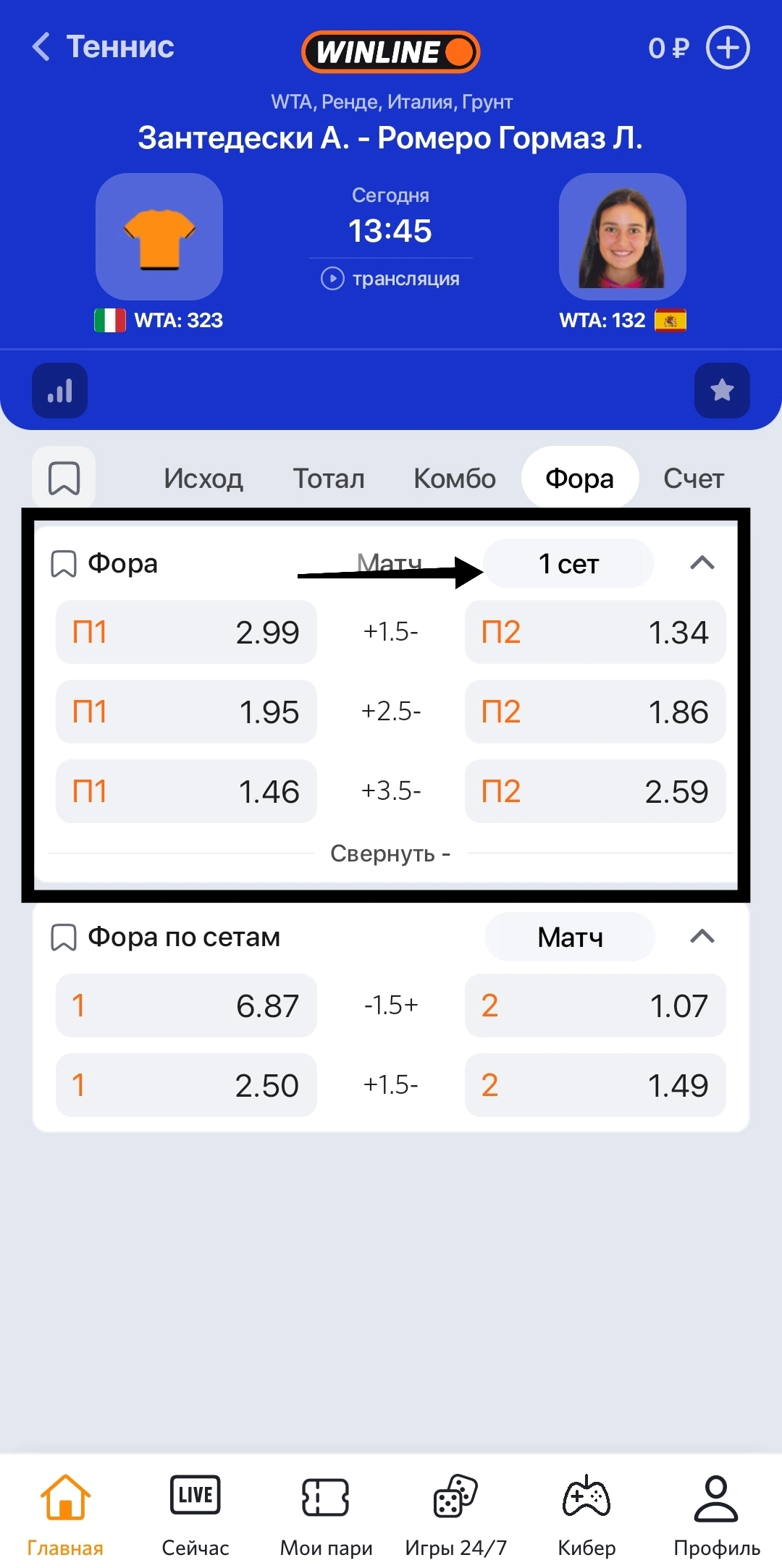The width and height of the screenshot is (782, 1568).
Task: Bet on П1 at 2.99 odds
Action: coord(186,632)
